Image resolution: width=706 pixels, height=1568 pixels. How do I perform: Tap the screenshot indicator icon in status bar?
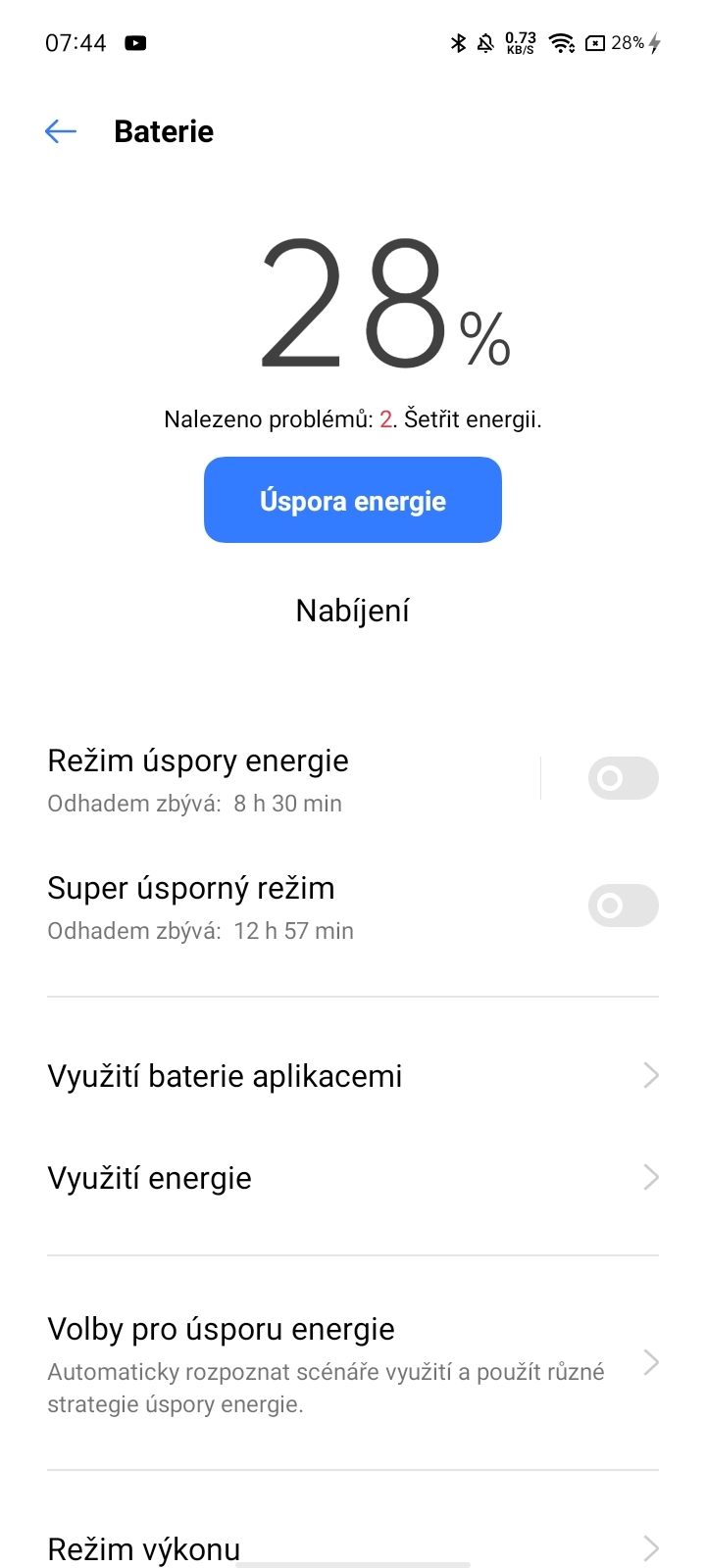(x=593, y=43)
